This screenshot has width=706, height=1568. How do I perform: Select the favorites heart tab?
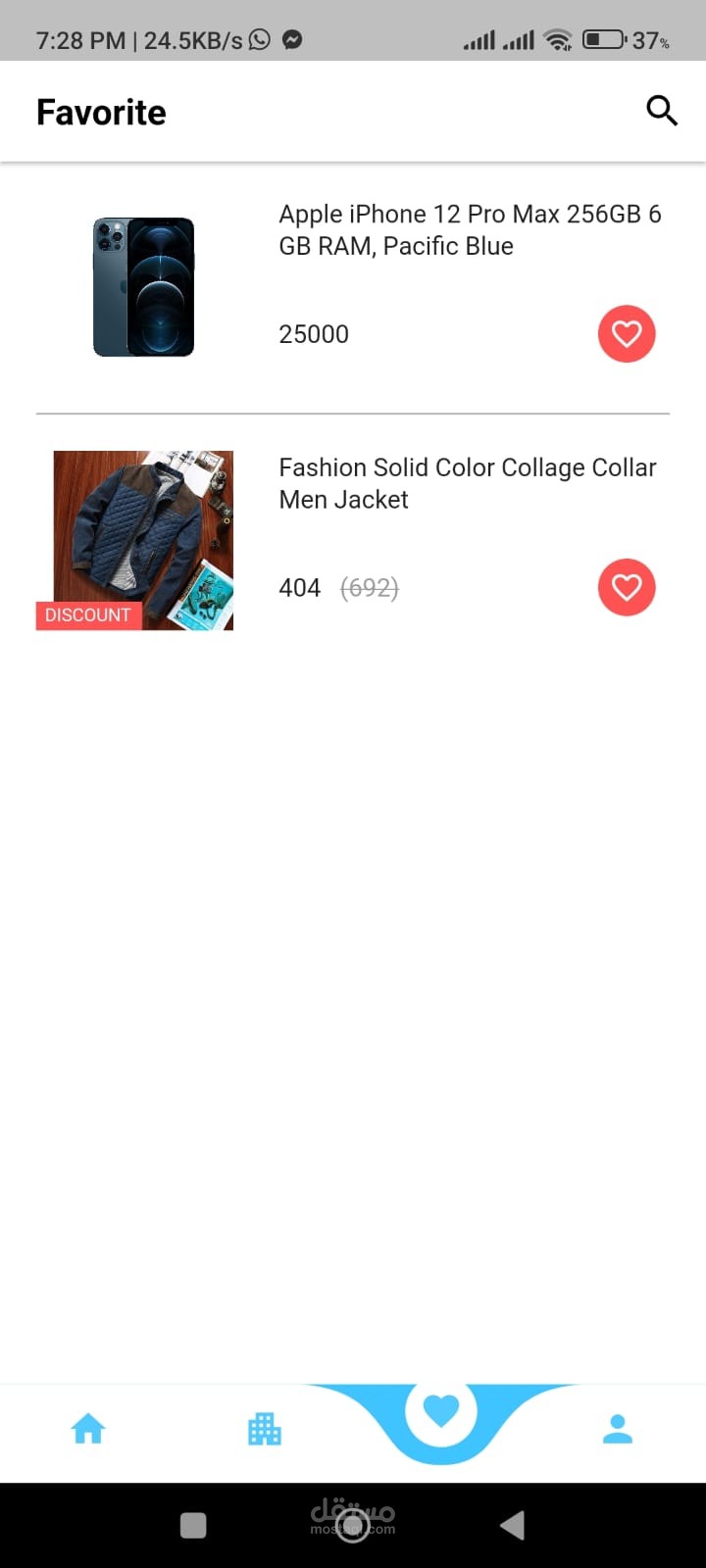441,1411
